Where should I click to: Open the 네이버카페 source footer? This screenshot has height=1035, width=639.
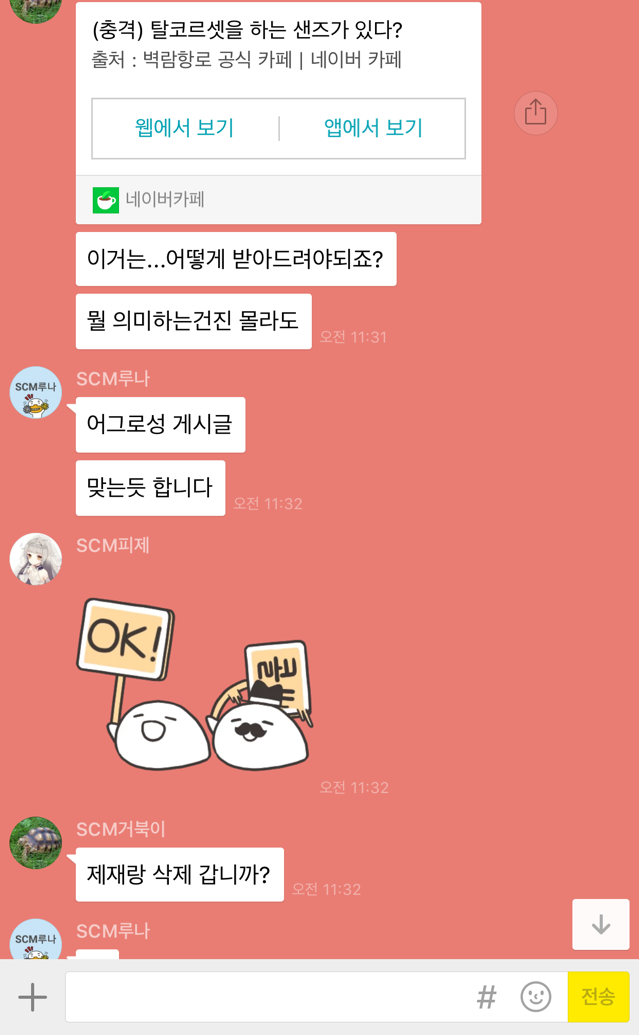[x=279, y=200]
